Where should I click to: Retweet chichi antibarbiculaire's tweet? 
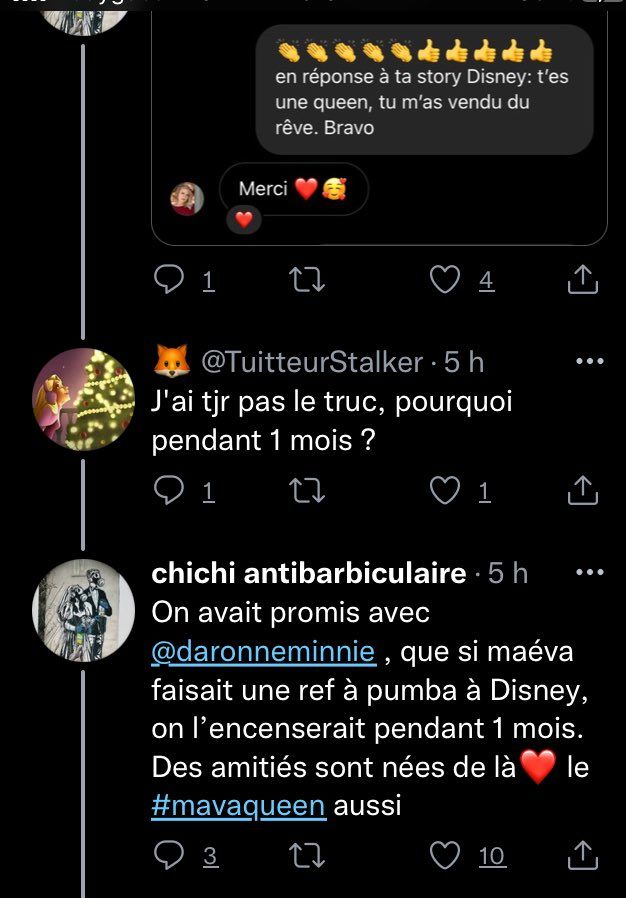306,855
